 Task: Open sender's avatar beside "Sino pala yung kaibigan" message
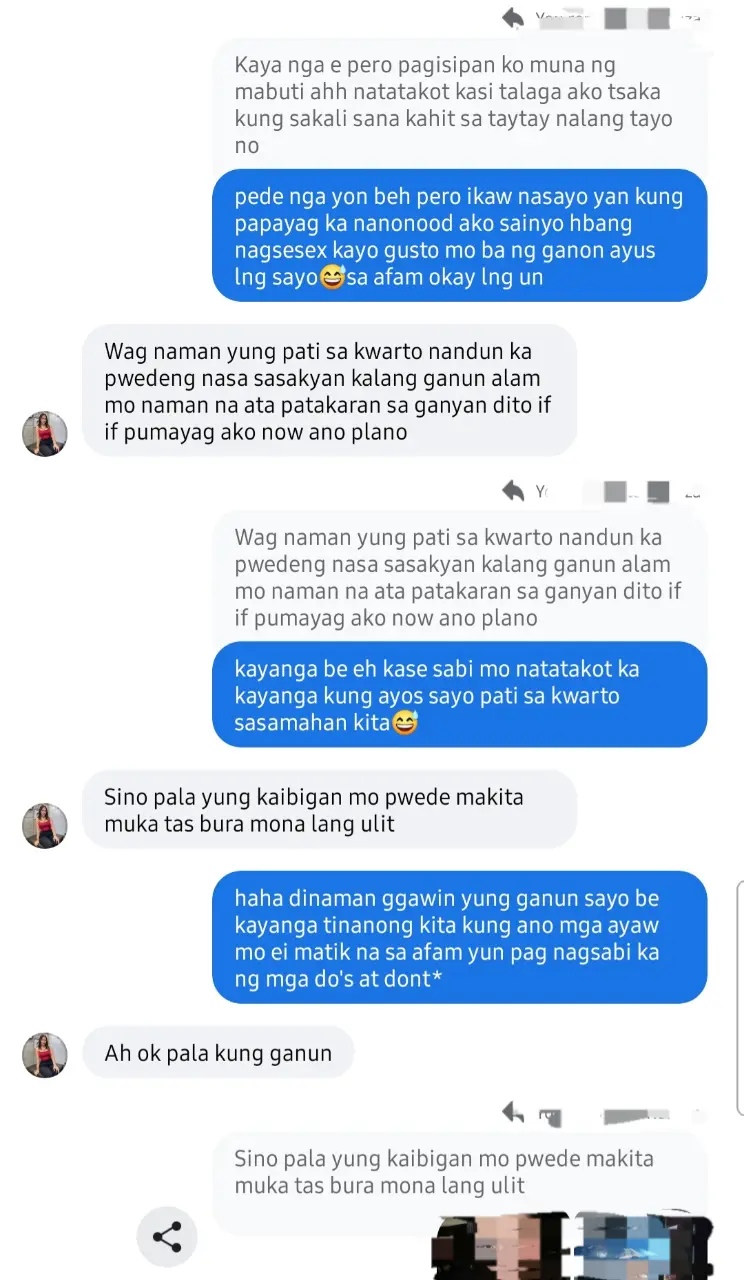coord(45,826)
